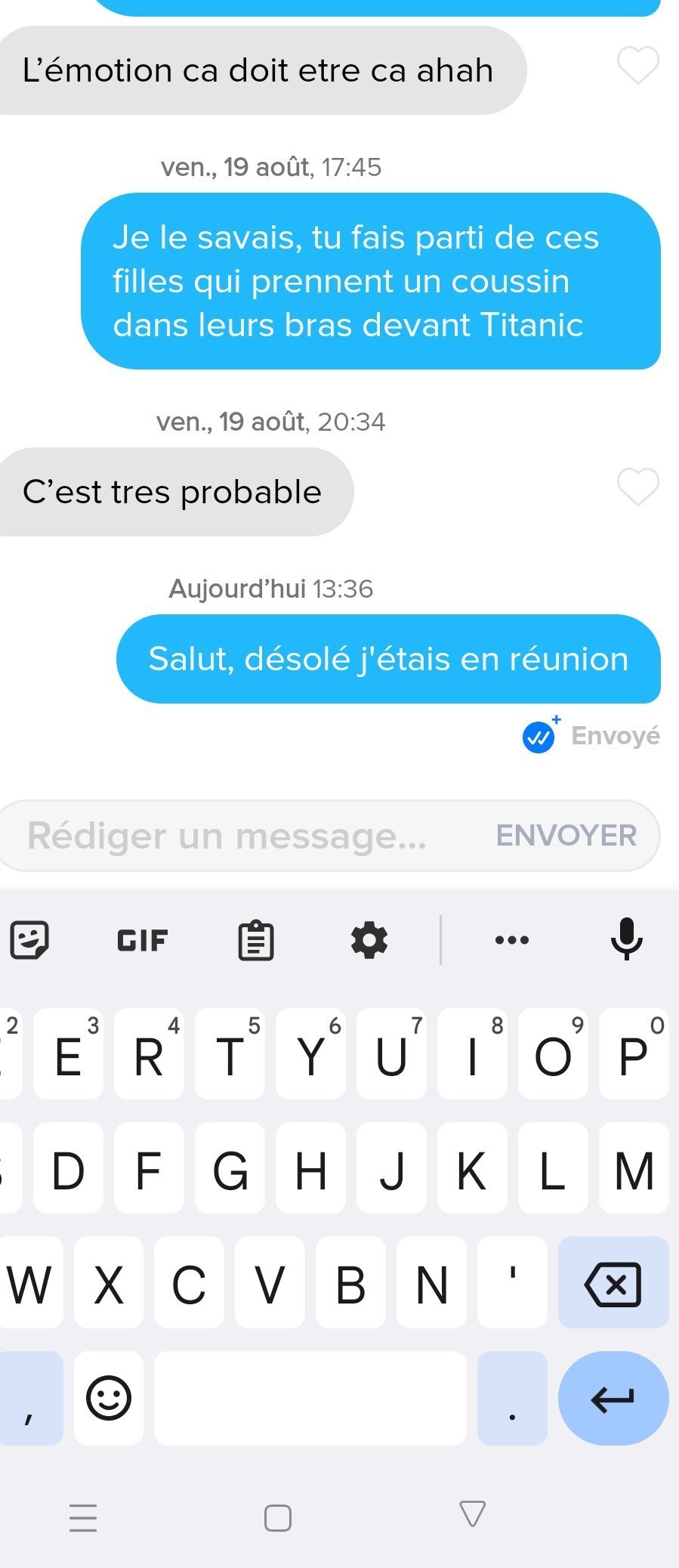Open the GIF picker on the keyboard
679x1568 pixels.
142,940
